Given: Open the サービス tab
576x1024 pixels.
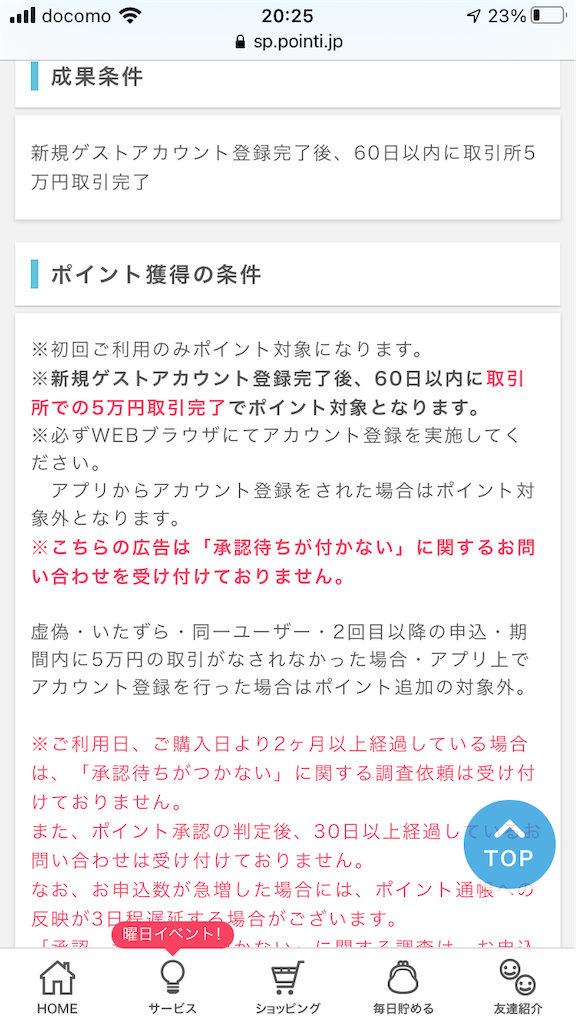Looking at the screenshot, I should pyautogui.click(x=172, y=987).
